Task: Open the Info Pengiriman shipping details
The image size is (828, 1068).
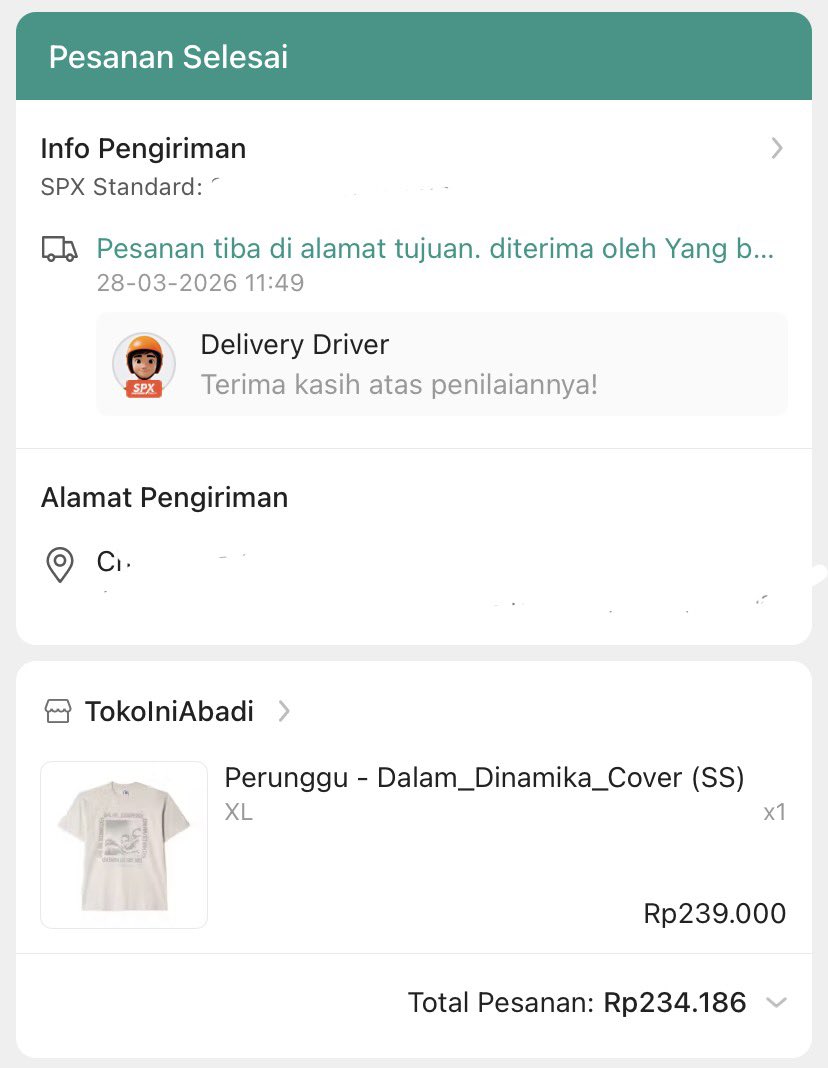Action: (776, 149)
